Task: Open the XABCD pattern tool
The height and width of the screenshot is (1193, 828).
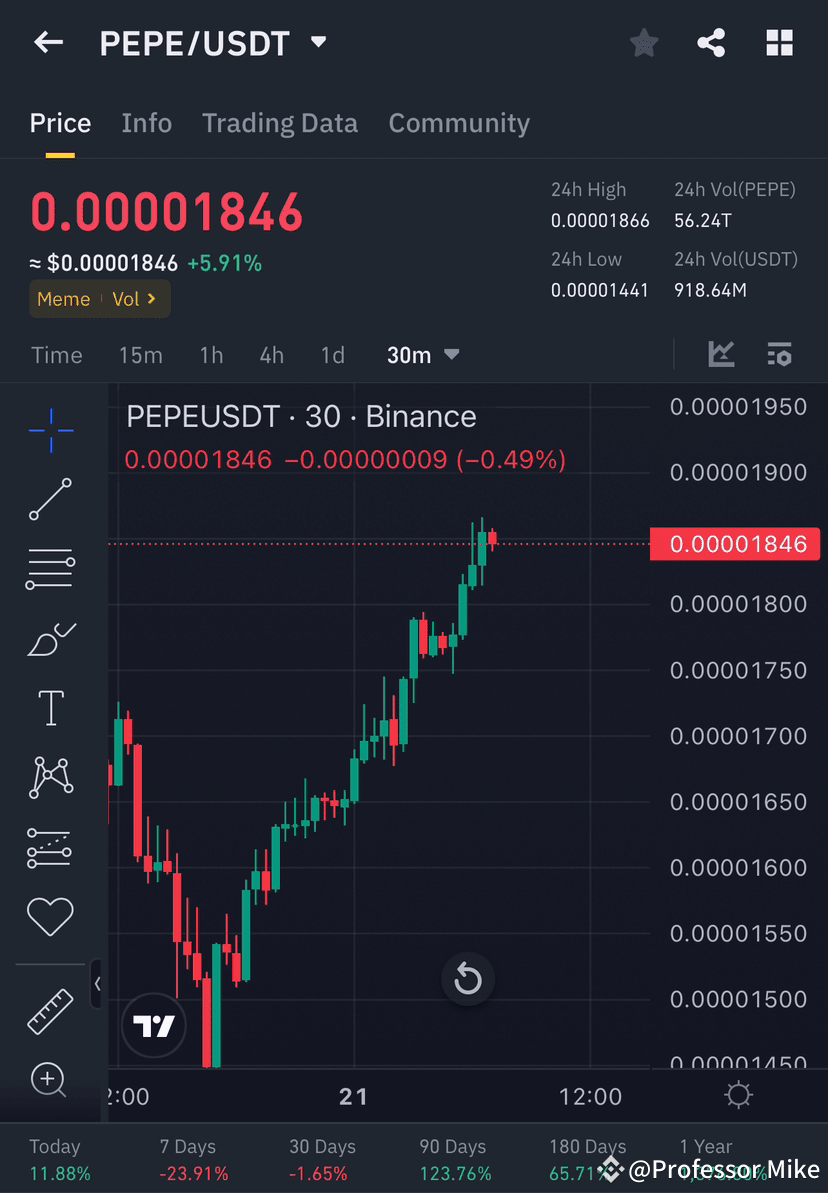Action: click(49, 777)
